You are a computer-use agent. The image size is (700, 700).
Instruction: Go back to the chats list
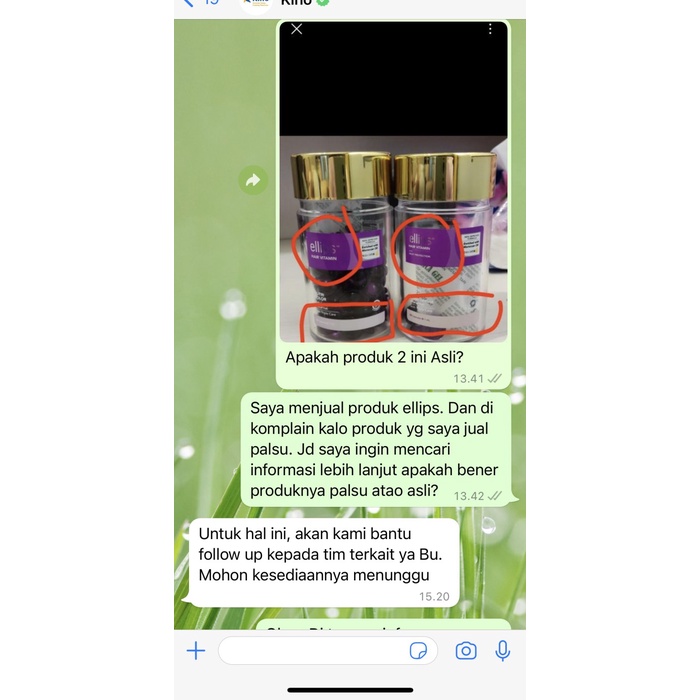coord(190,3)
